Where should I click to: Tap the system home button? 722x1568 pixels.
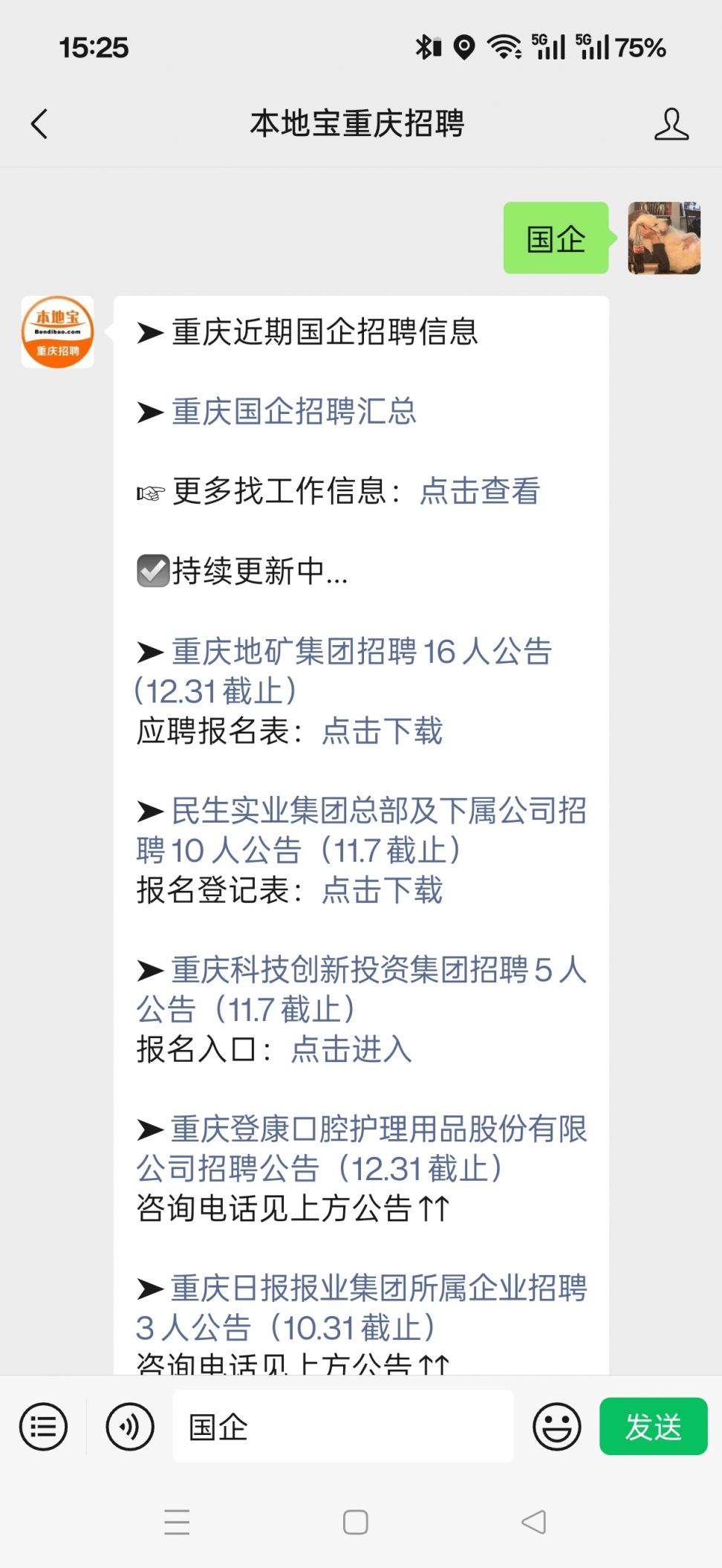coord(355,1522)
